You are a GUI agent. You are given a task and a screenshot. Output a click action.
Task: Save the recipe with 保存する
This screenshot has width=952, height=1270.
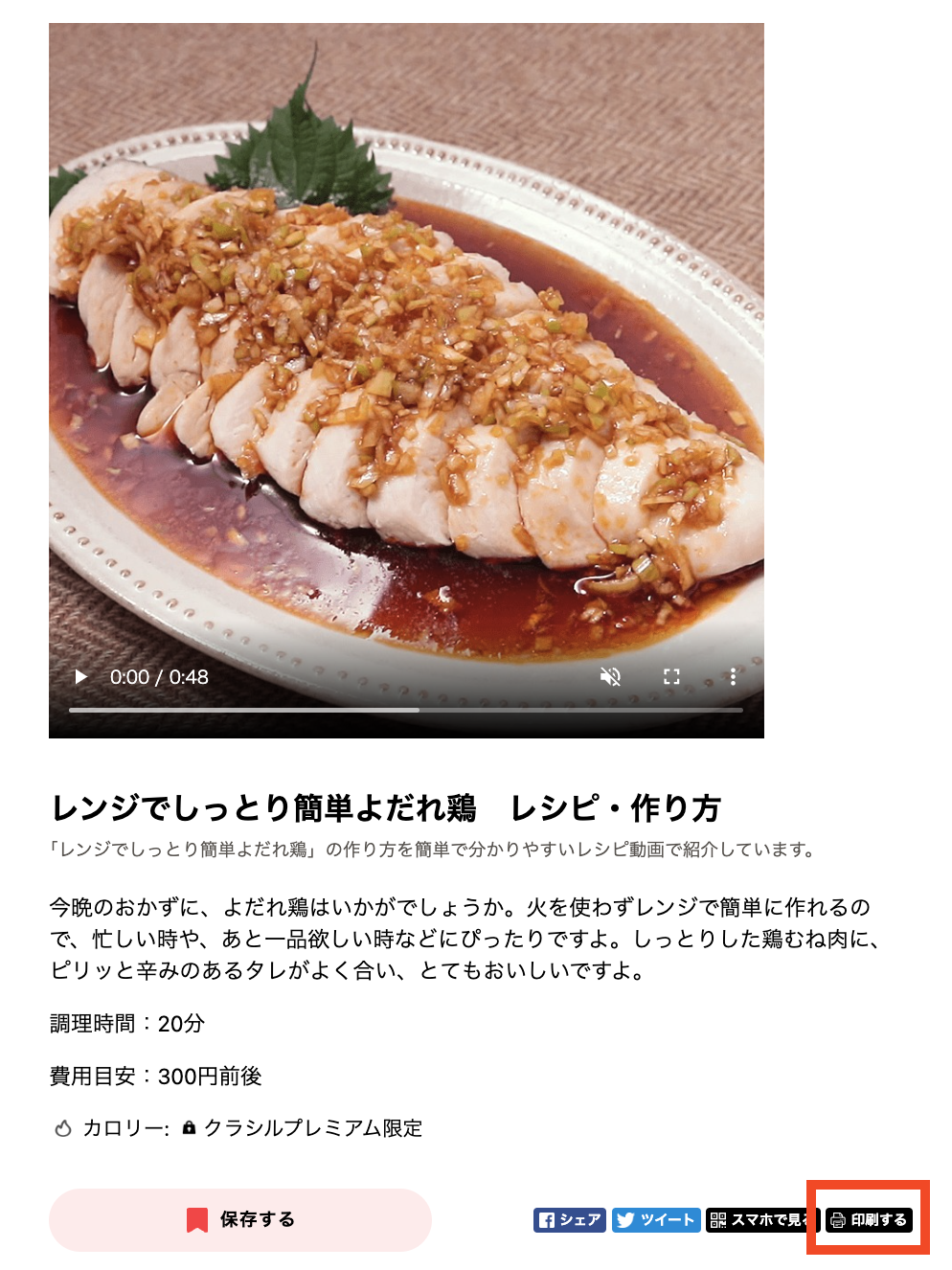240,1219
